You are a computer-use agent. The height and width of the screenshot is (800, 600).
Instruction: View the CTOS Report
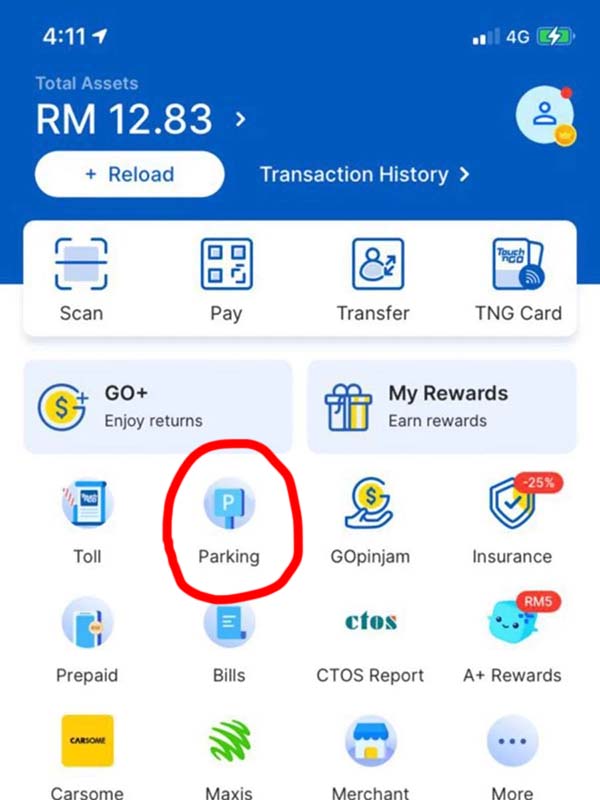(x=370, y=640)
